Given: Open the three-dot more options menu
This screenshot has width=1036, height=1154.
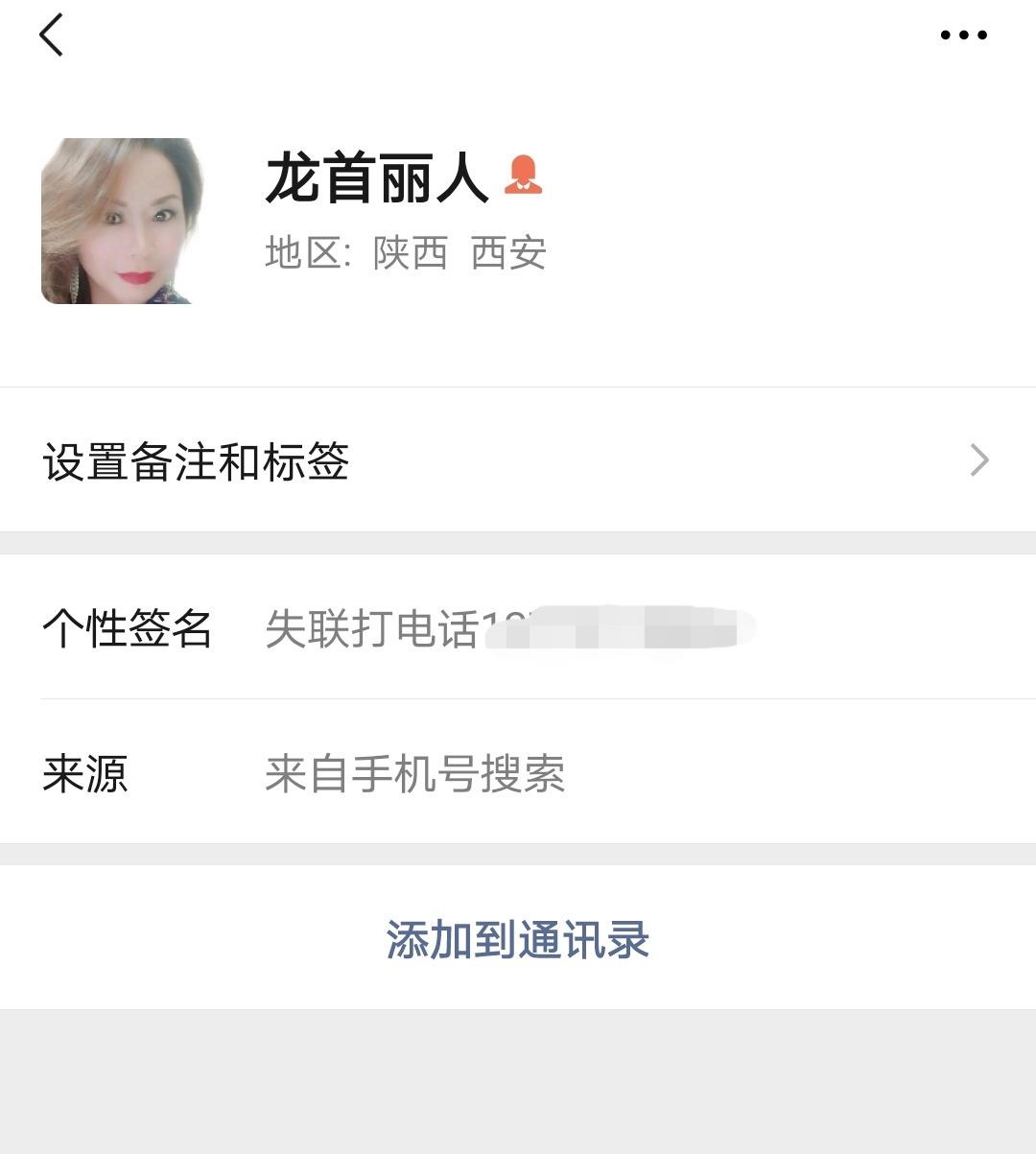Looking at the screenshot, I should tap(962, 35).
